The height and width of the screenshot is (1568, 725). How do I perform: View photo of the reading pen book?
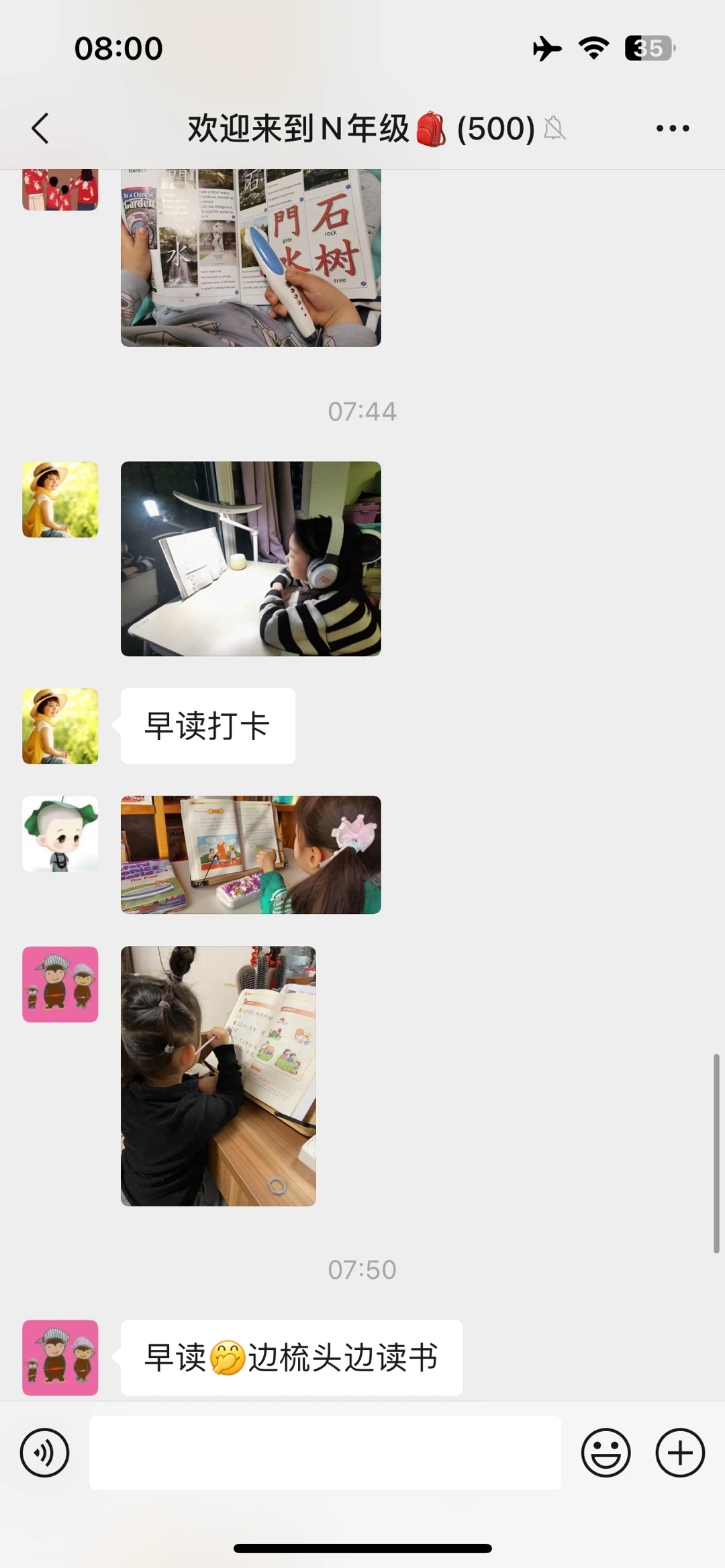(250, 258)
